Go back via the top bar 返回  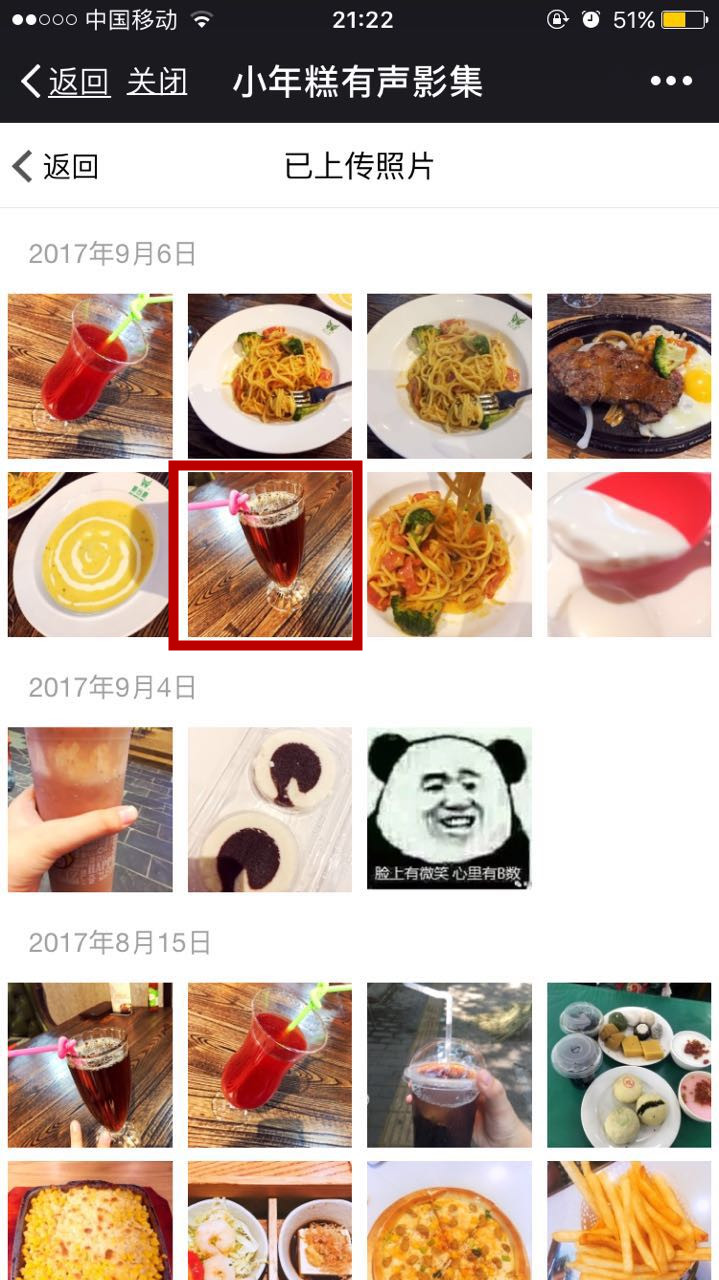(66, 82)
